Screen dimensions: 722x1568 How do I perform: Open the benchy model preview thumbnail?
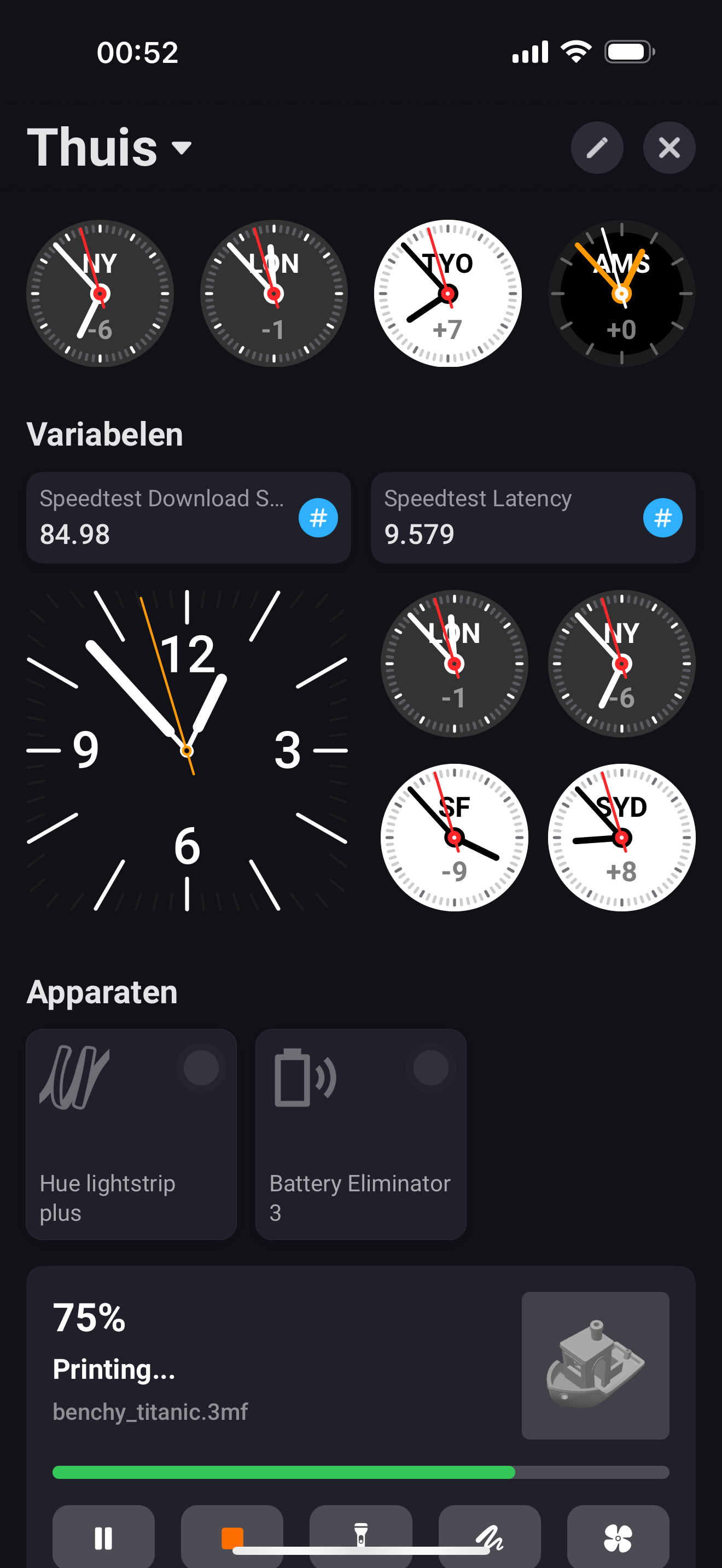pyautogui.click(x=595, y=1365)
